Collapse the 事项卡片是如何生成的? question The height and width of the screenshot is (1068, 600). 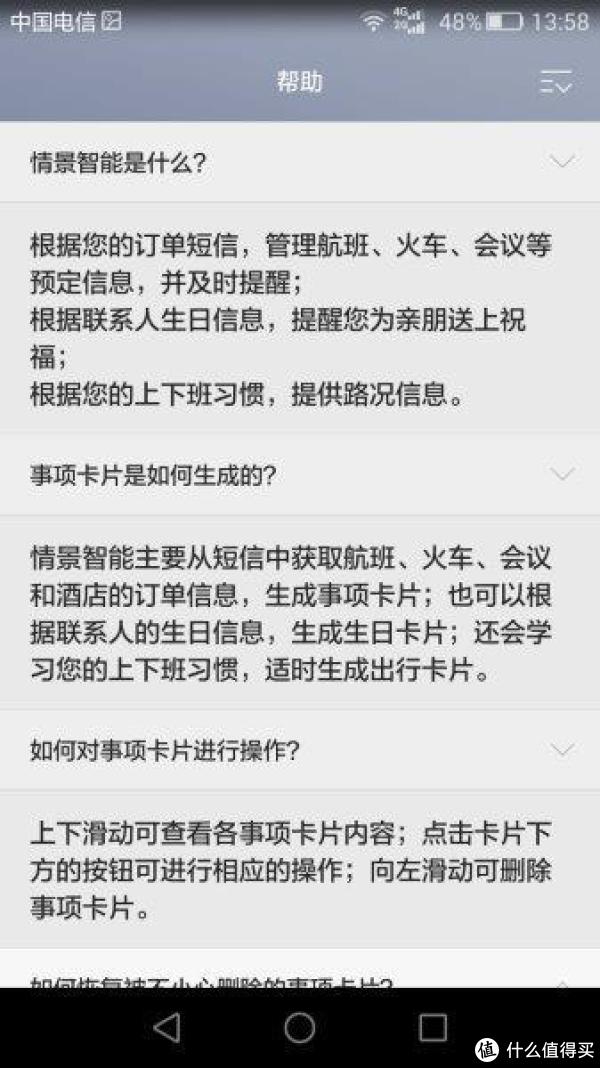click(x=300, y=474)
